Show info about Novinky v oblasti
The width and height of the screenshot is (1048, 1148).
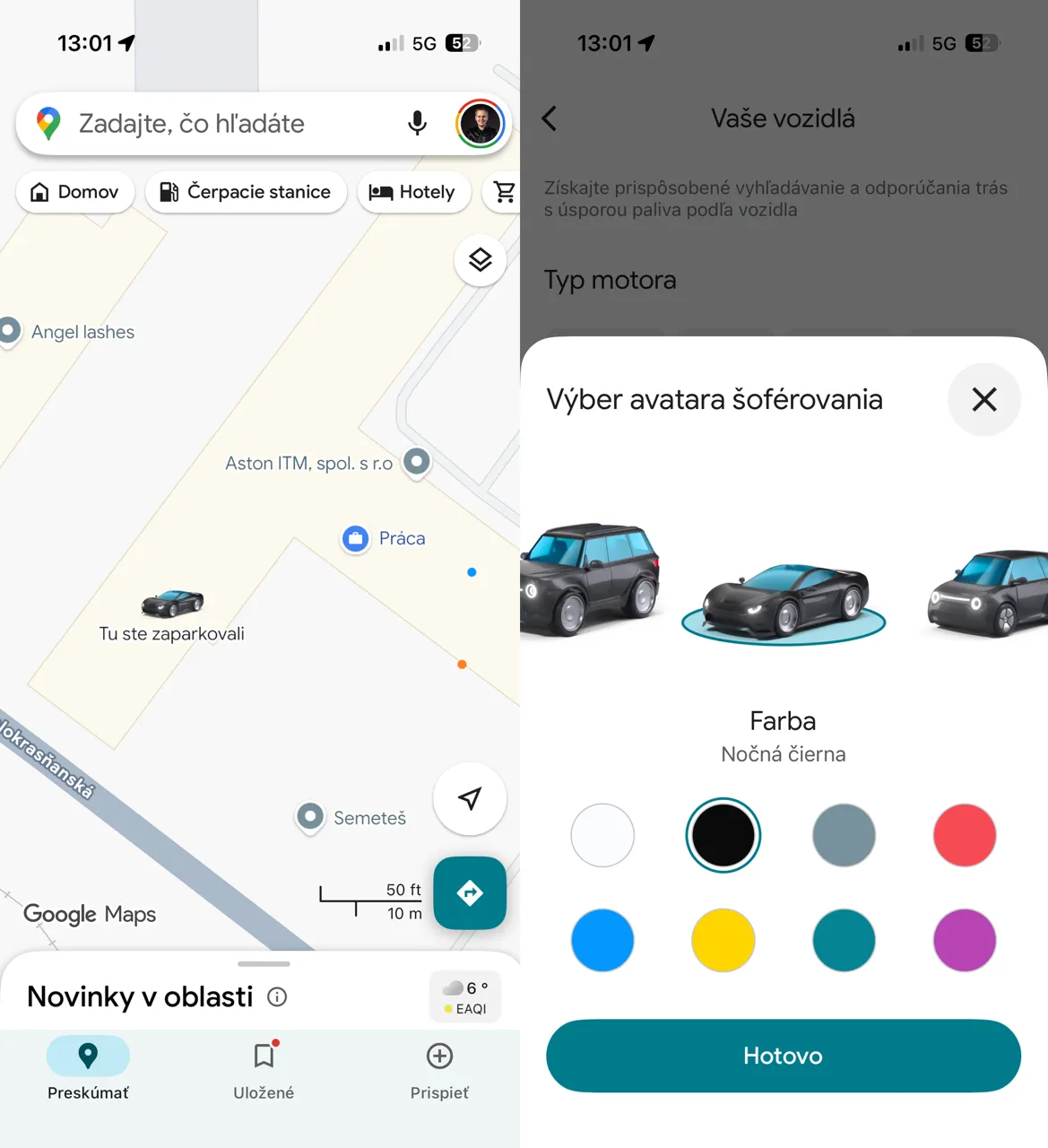[x=278, y=996]
